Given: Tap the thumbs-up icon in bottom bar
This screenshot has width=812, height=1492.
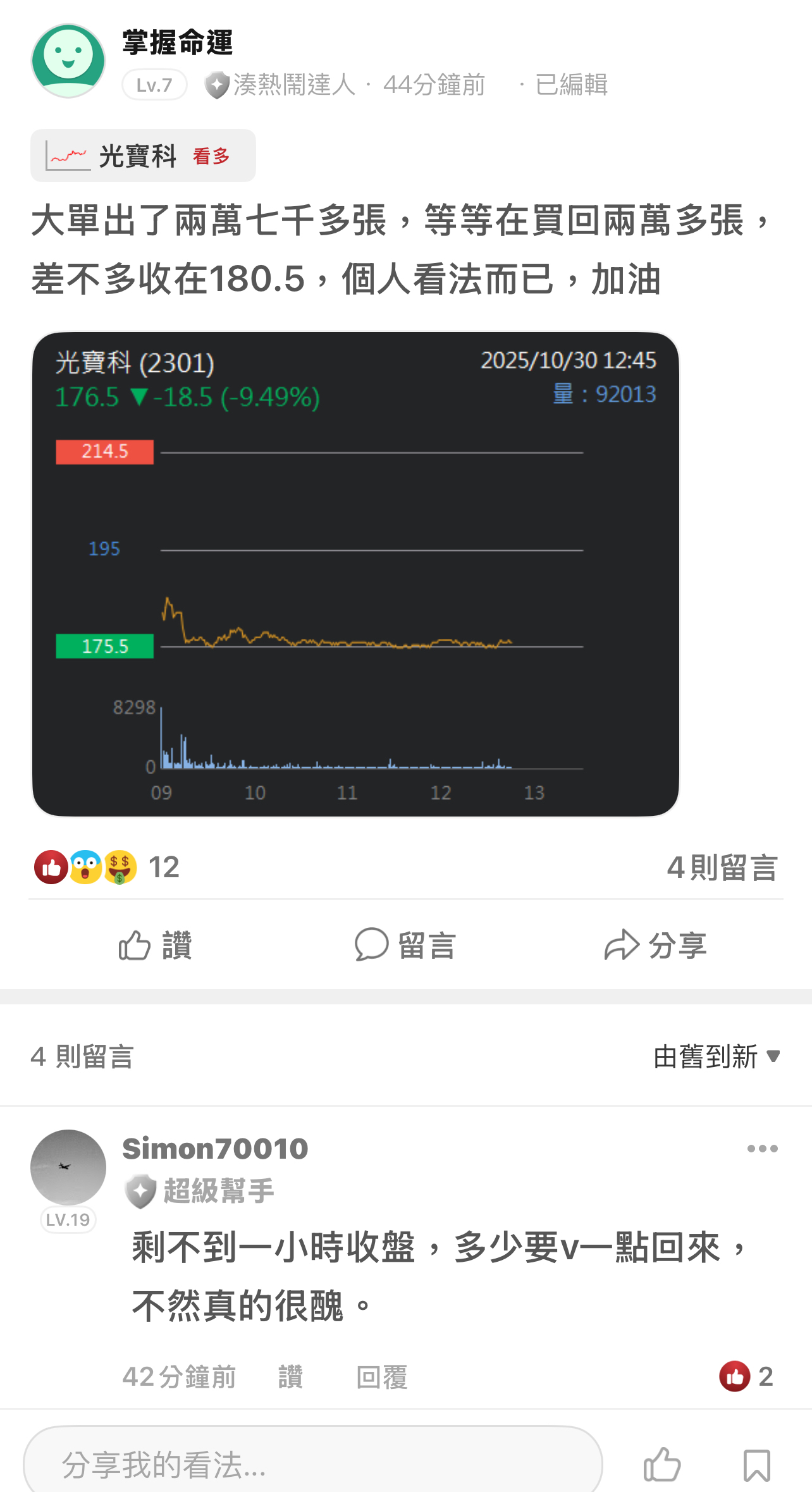Looking at the screenshot, I should (661, 1464).
